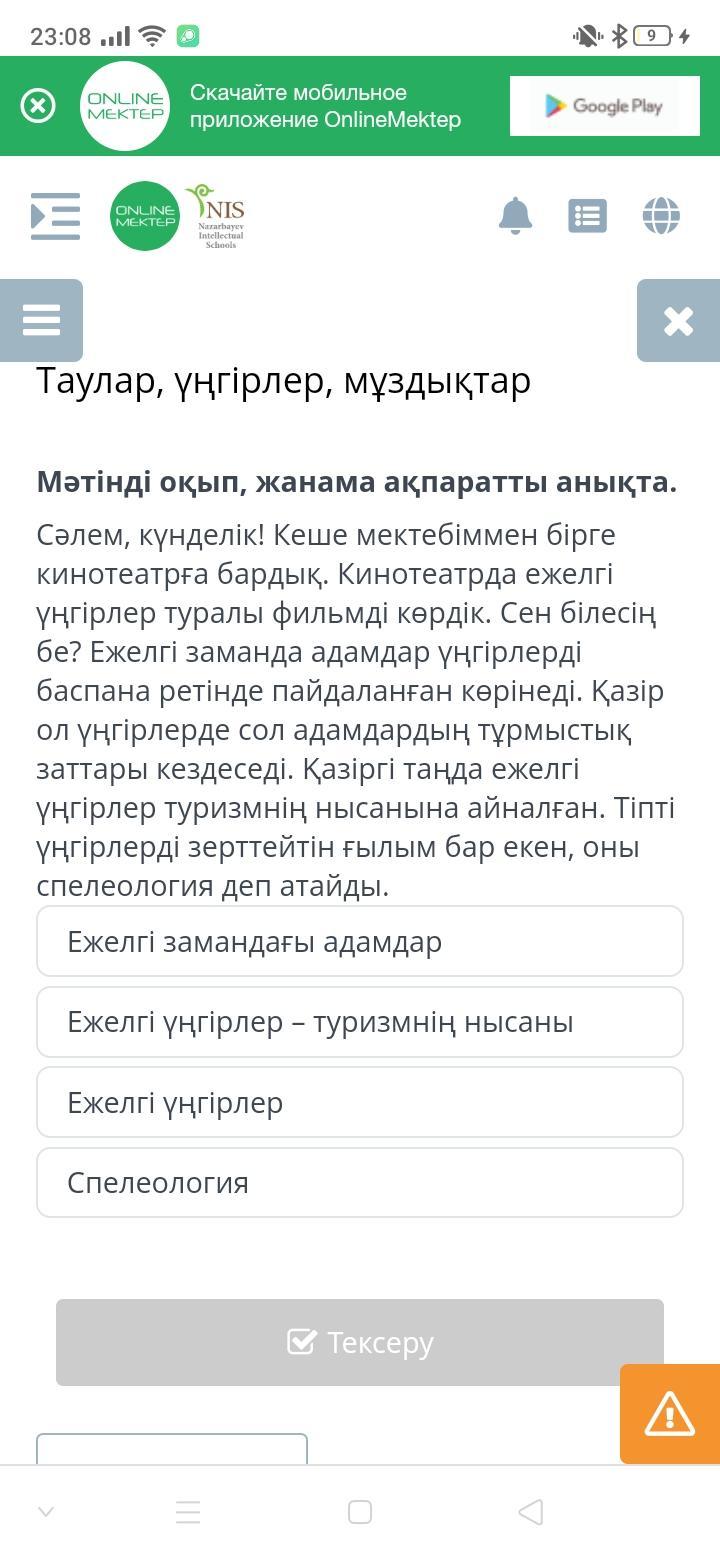This screenshot has height=1560, width=720.
Task: Pick the option "Ежелгі үңгірлер"
Action: pyautogui.click(x=360, y=1103)
